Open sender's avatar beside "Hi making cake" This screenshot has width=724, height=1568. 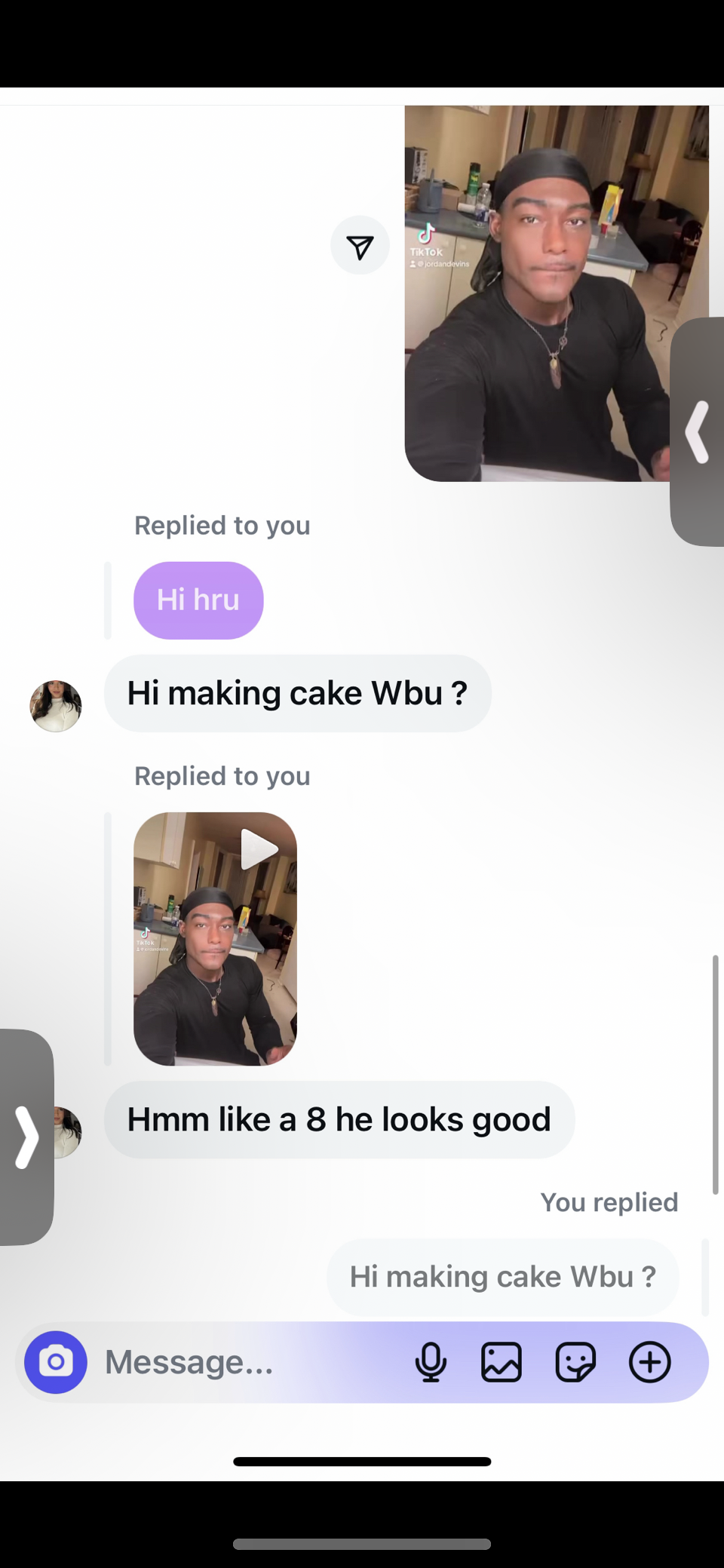point(56,706)
